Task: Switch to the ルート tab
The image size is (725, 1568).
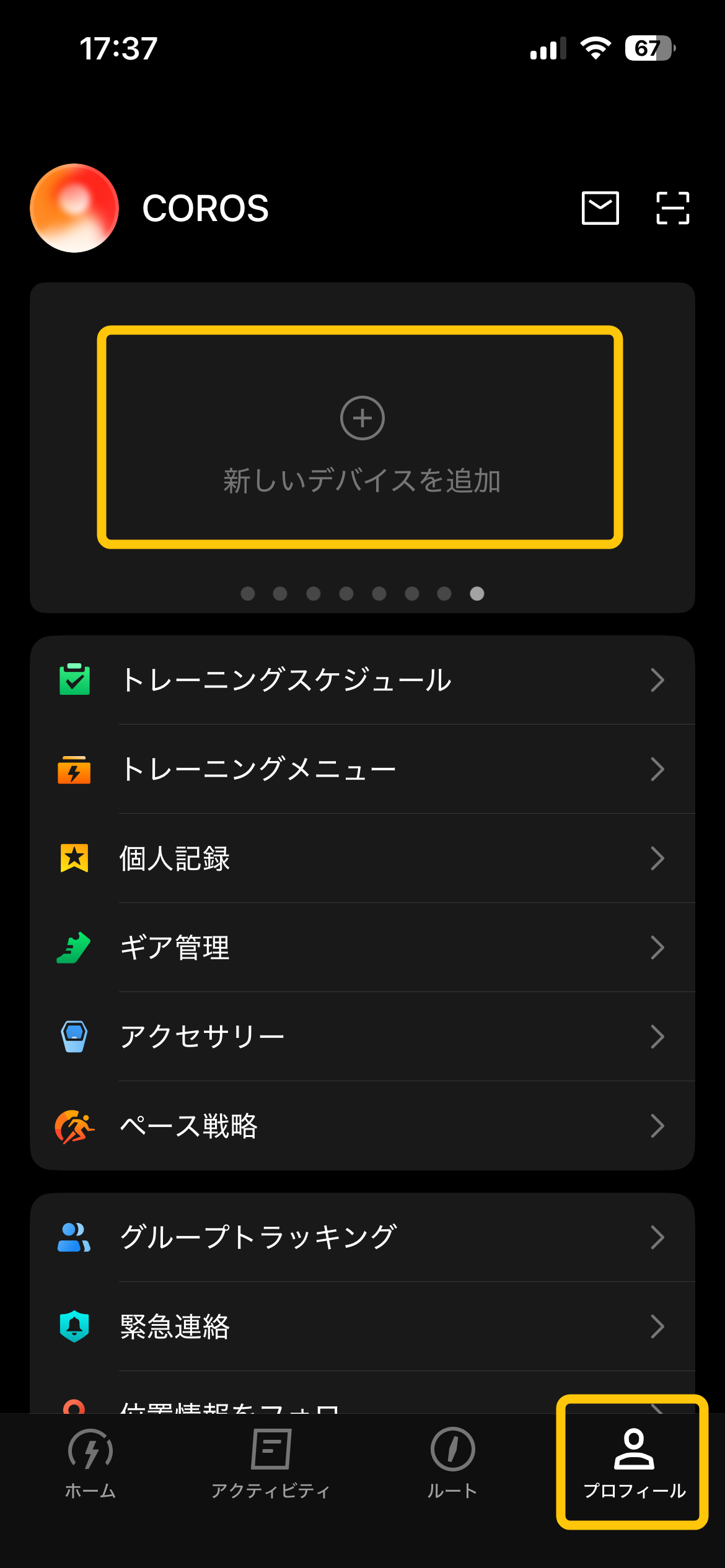Action: pyautogui.click(x=452, y=1464)
